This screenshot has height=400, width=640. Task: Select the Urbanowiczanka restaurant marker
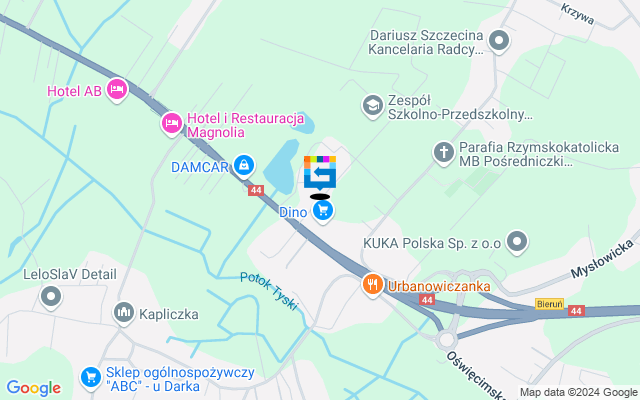pos(372,285)
